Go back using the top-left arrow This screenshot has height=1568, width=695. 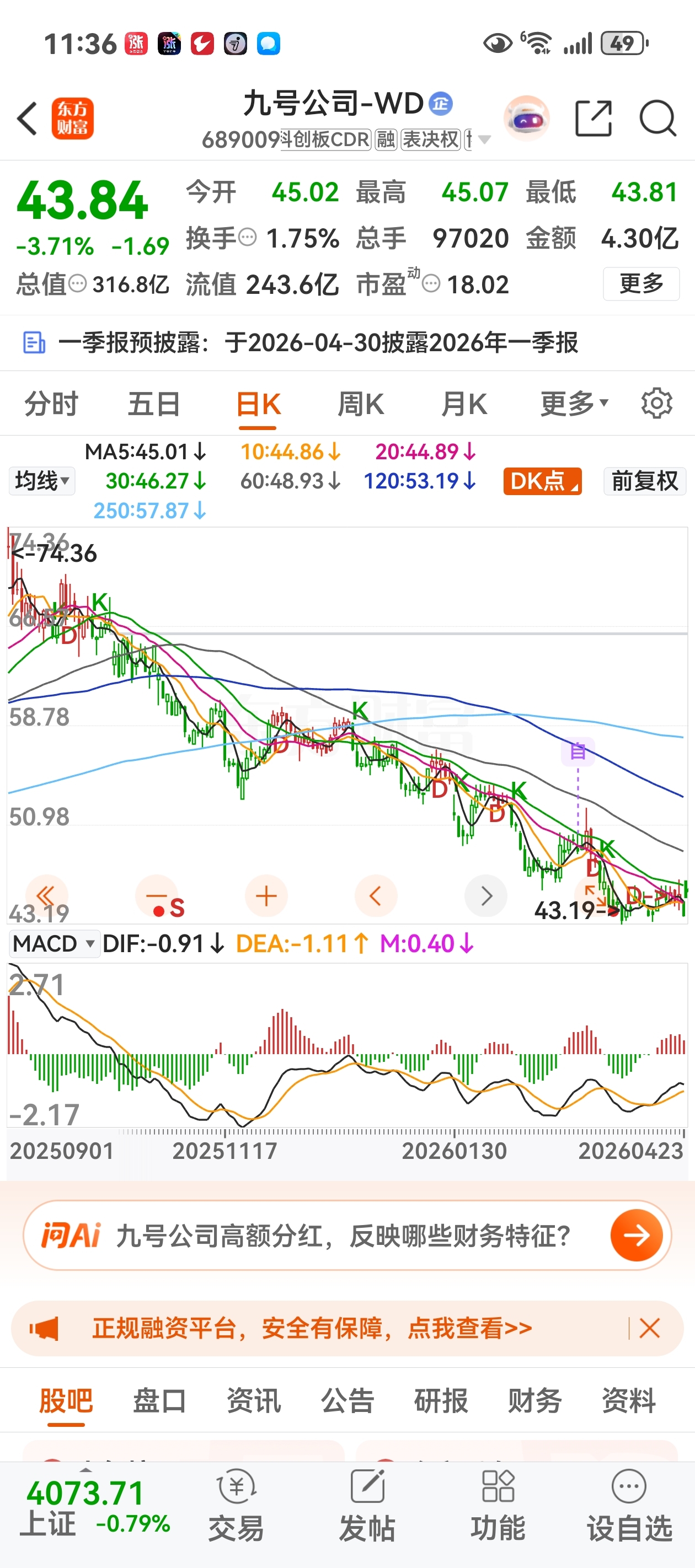click(28, 118)
